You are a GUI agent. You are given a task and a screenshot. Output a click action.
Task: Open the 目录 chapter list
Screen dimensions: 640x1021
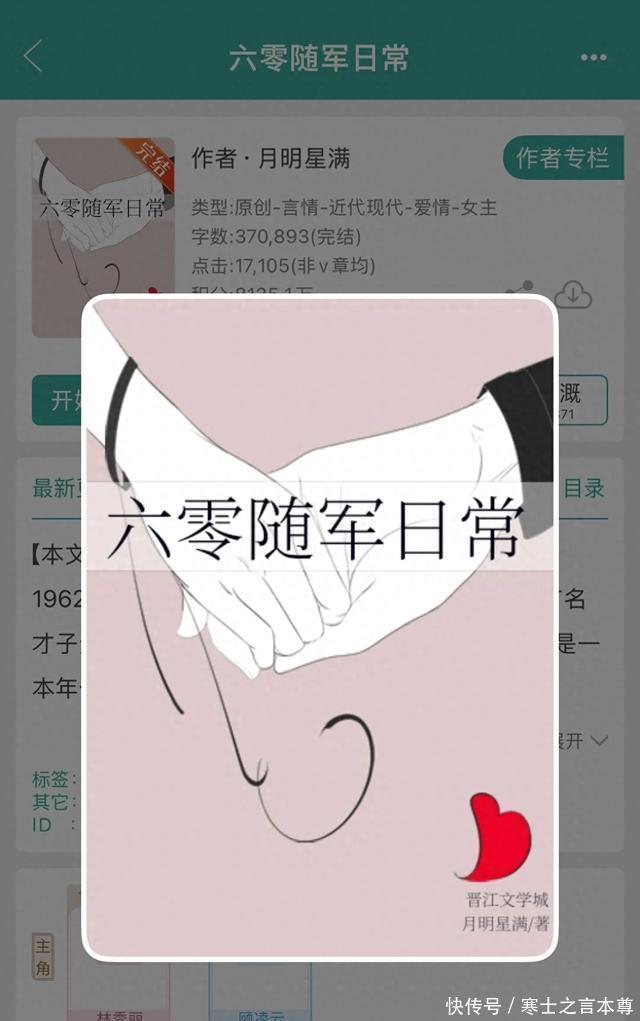click(584, 488)
